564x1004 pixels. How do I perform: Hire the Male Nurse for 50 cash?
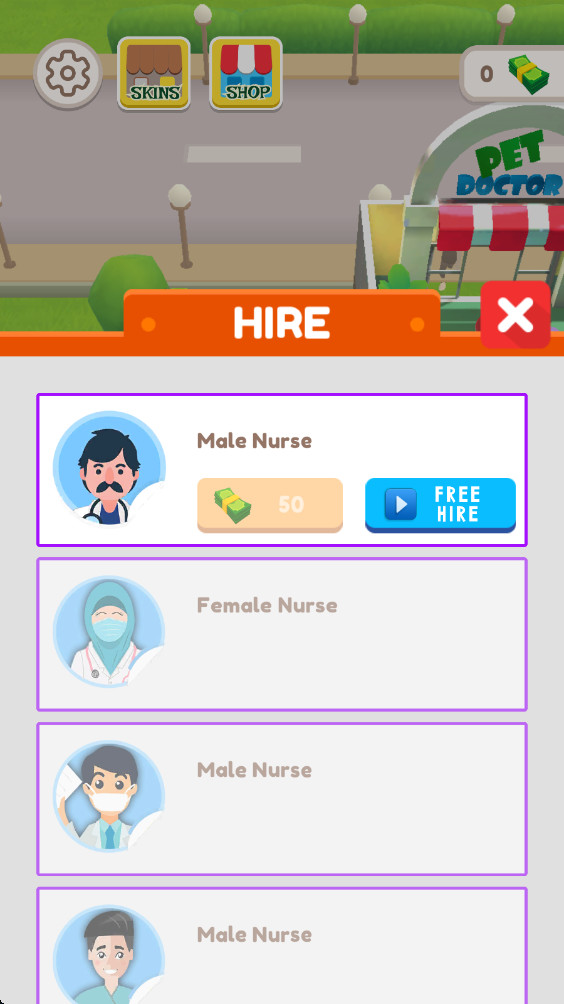270,505
